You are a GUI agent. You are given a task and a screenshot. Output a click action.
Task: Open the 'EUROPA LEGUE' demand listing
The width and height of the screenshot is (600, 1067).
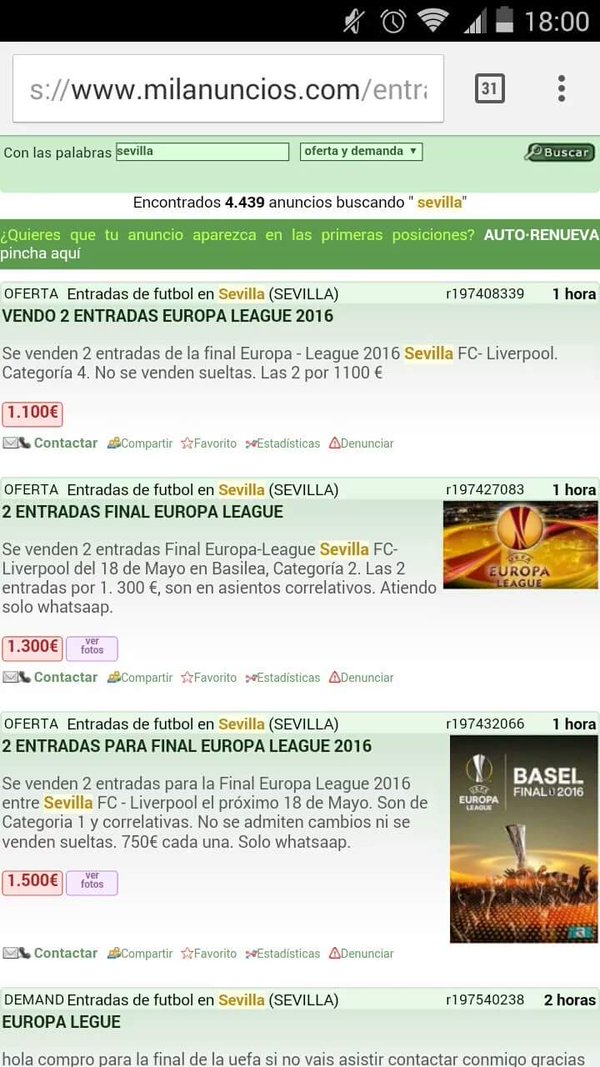pyautogui.click(x=62, y=1022)
